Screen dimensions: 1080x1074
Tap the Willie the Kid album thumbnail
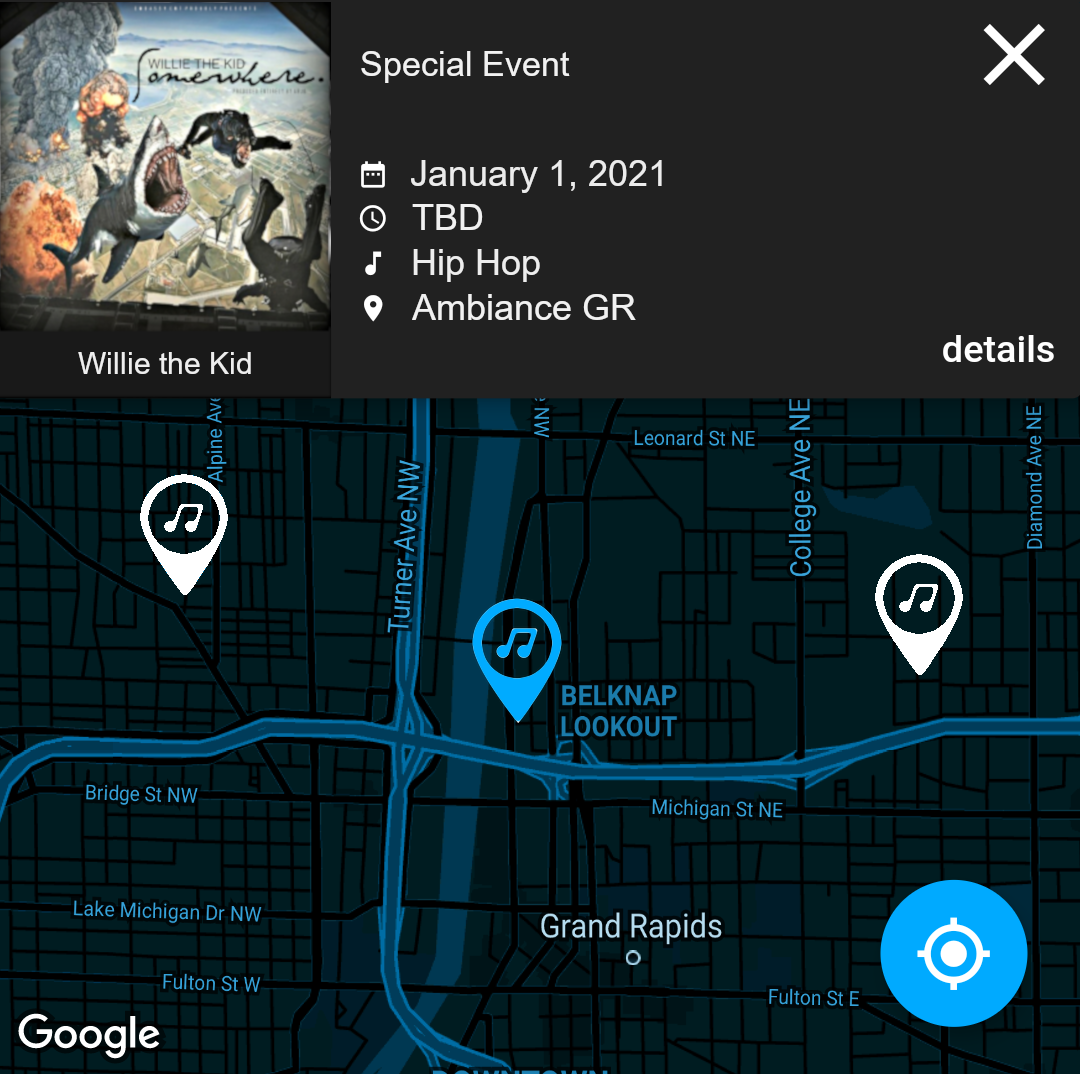pos(166,167)
